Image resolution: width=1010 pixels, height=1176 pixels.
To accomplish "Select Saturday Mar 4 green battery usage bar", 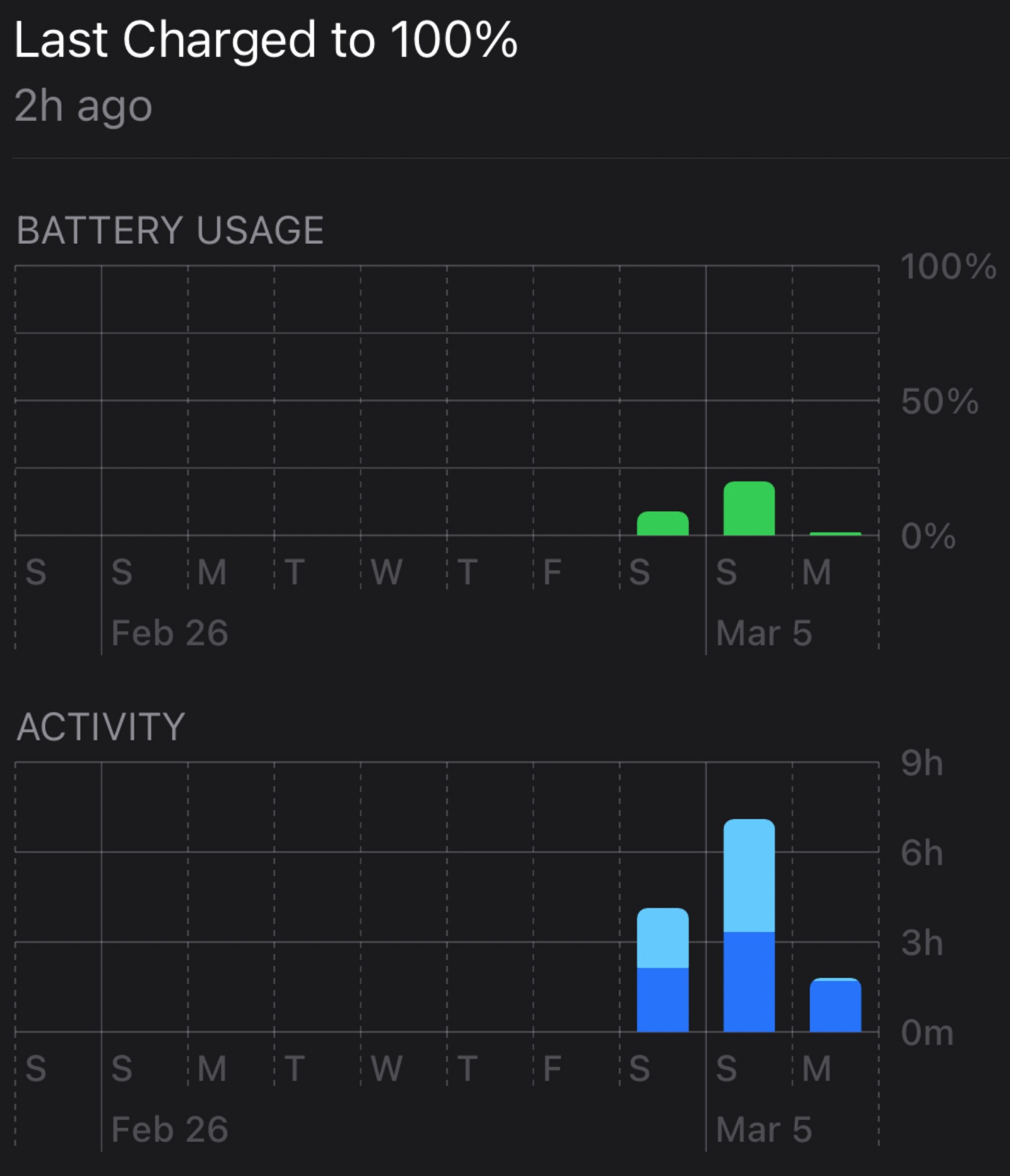I will pyautogui.click(x=662, y=524).
